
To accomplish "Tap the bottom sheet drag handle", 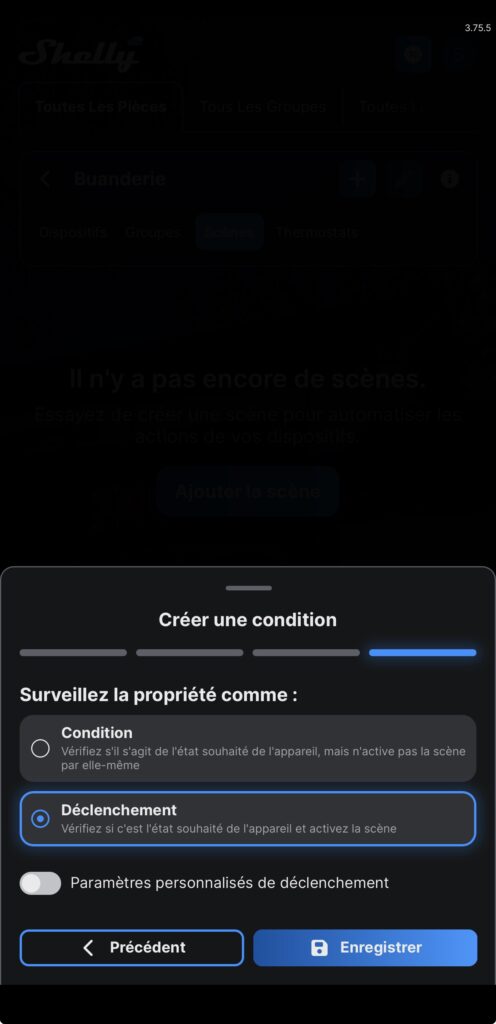I will (248, 588).
